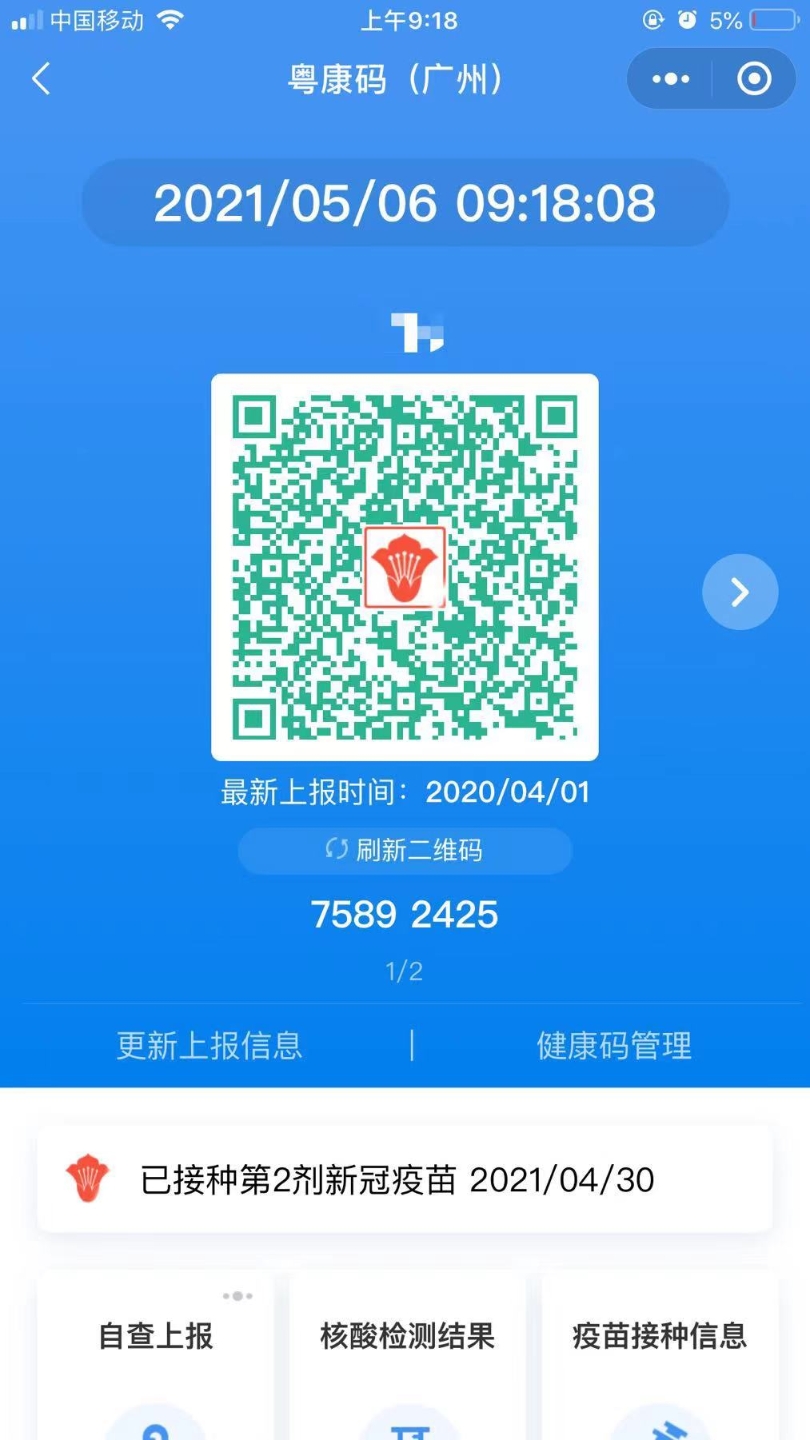Open 健康码管理
Image resolution: width=810 pixels, height=1440 pixels.
tap(614, 1046)
